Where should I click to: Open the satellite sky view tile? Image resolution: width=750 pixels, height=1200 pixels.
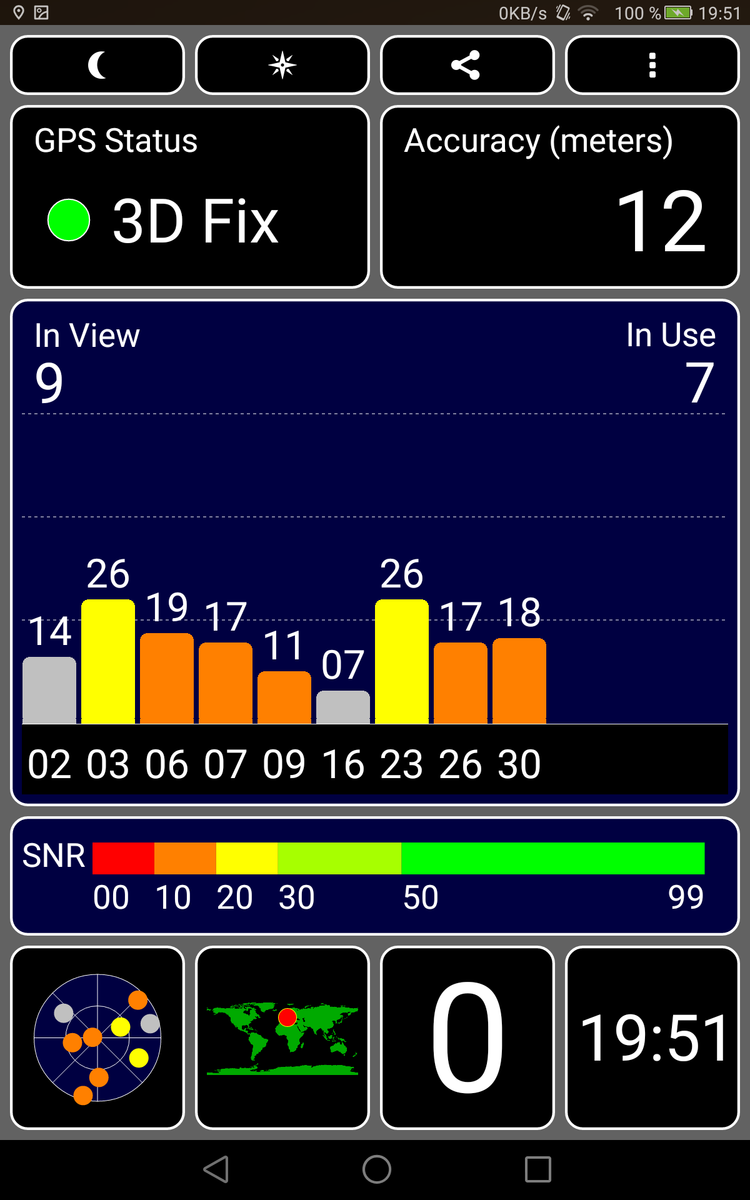97,1037
